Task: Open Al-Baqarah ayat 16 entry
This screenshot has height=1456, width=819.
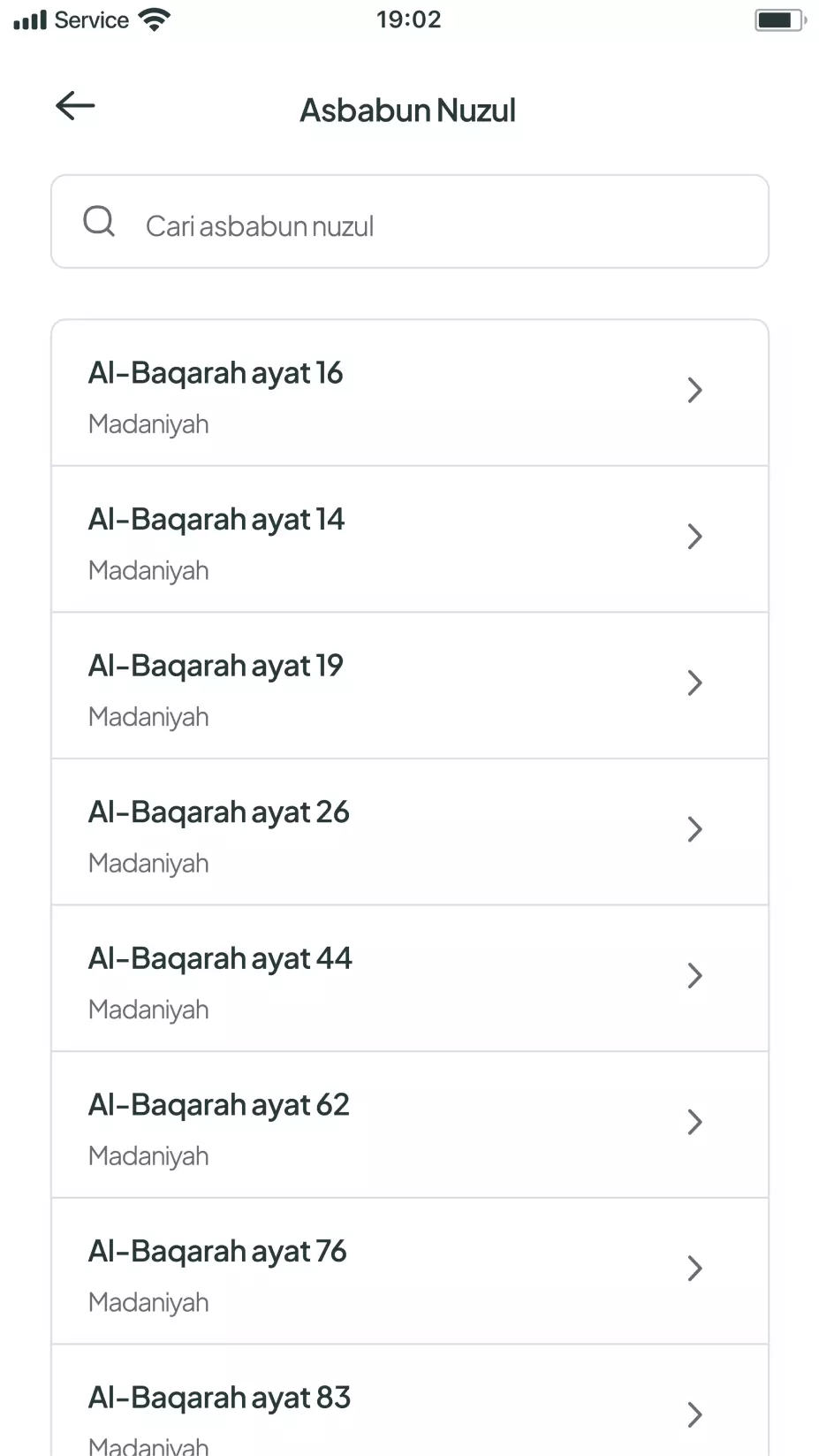Action: click(x=353, y=393)
